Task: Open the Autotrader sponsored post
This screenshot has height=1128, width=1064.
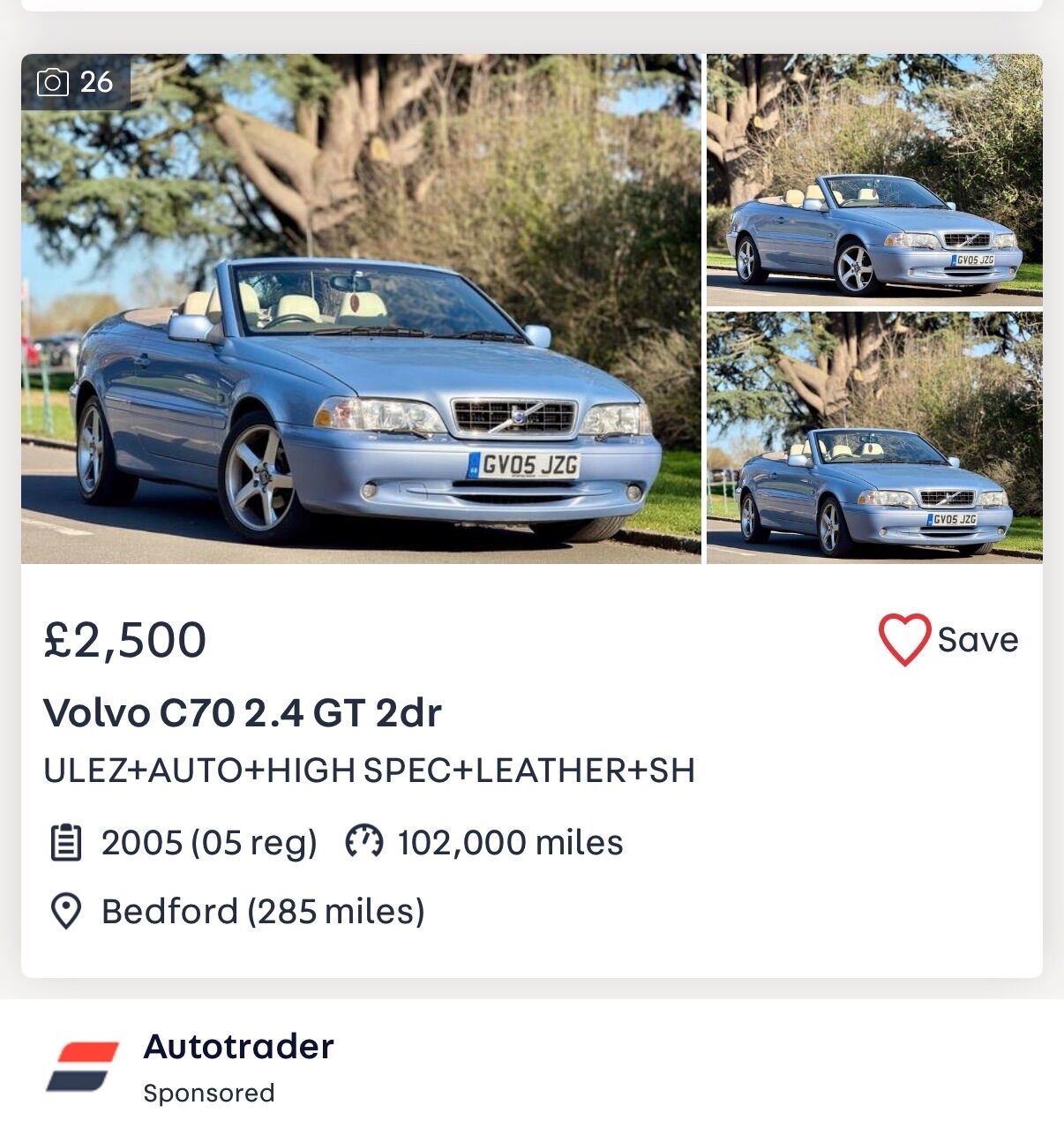Action: pyautogui.click(x=238, y=1047)
